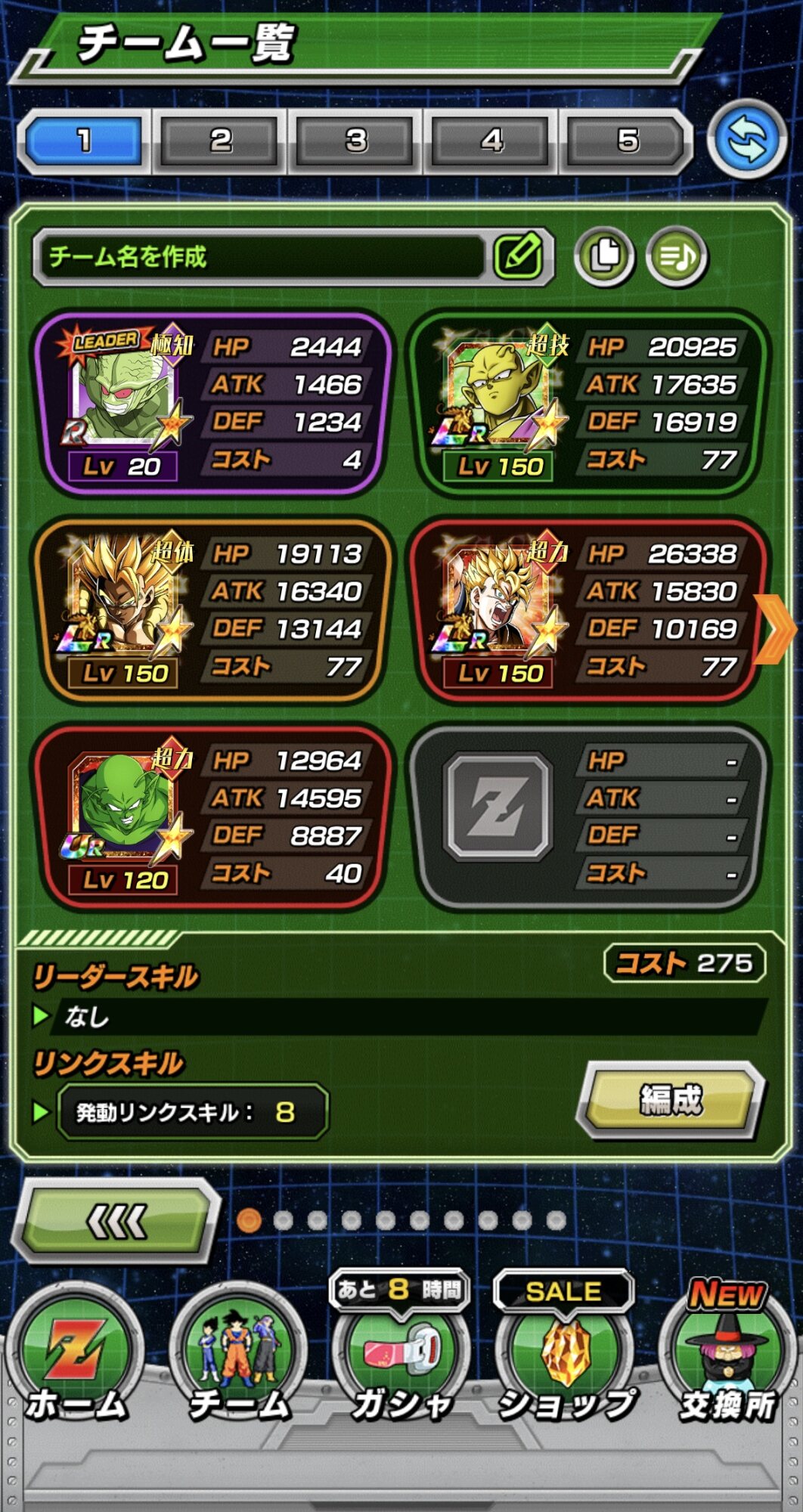Open the character card with HP 20925
This screenshot has width=803, height=1512.
pyautogui.click(x=589, y=404)
